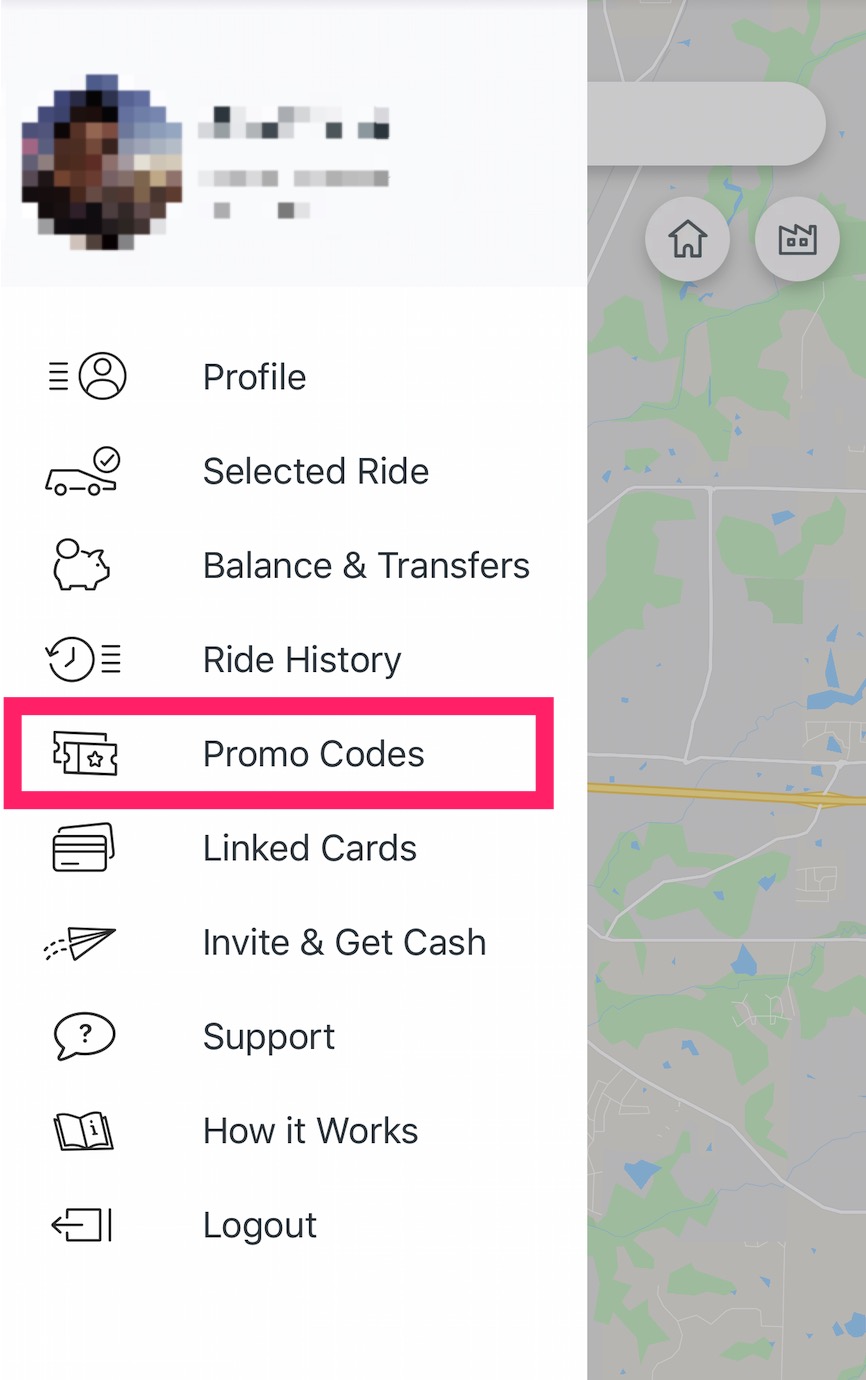Tap the Logout exit icon
This screenshot has width=866, height=1380.
click(82, 1224)
